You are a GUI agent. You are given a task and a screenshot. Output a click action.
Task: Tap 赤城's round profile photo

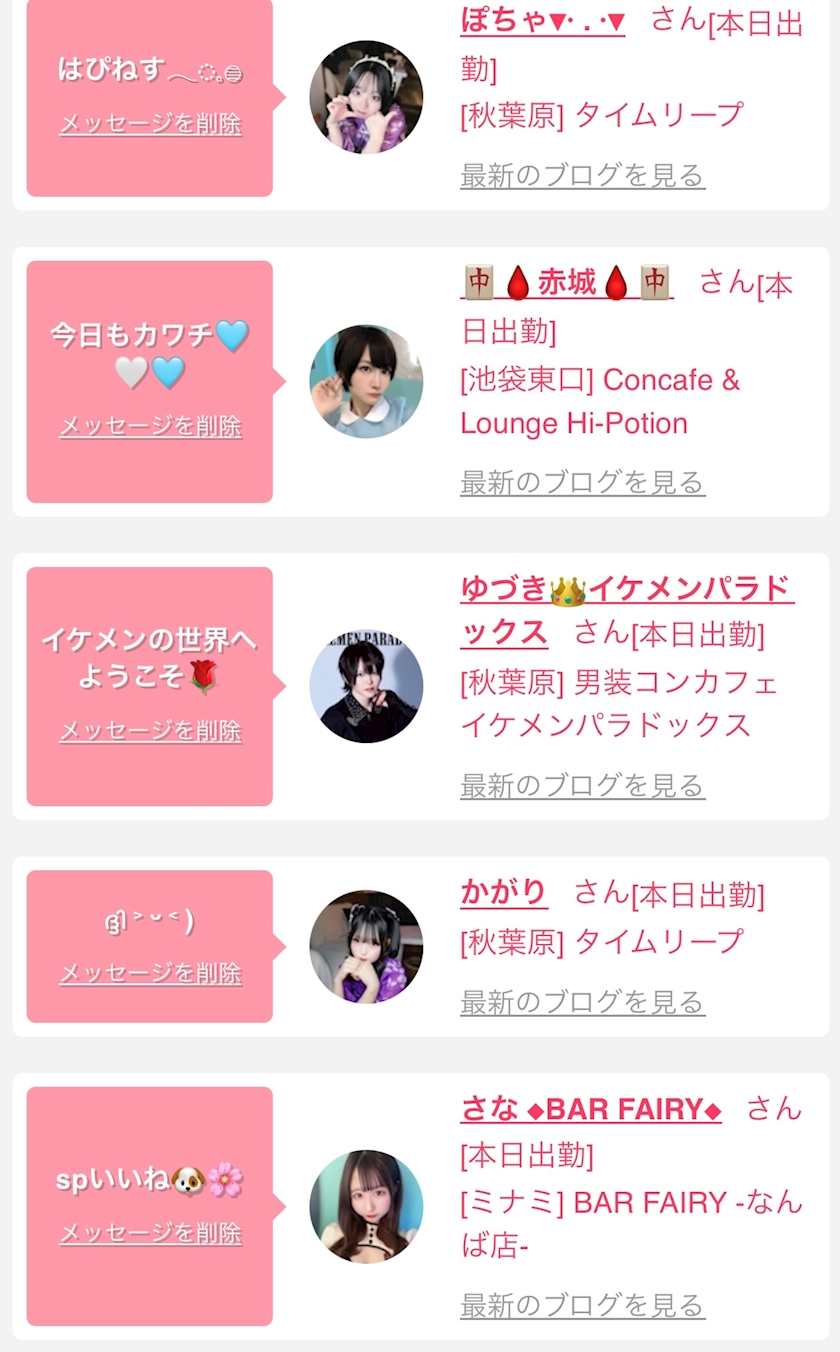366,381
